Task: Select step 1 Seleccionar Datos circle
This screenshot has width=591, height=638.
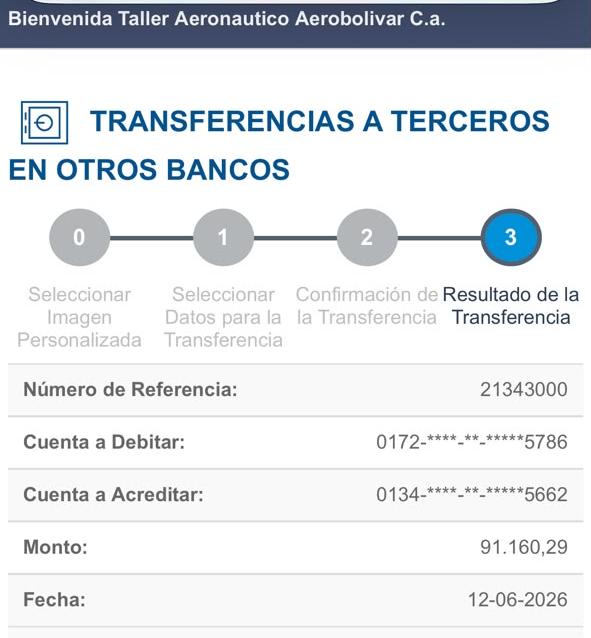Action: point(223,237)
